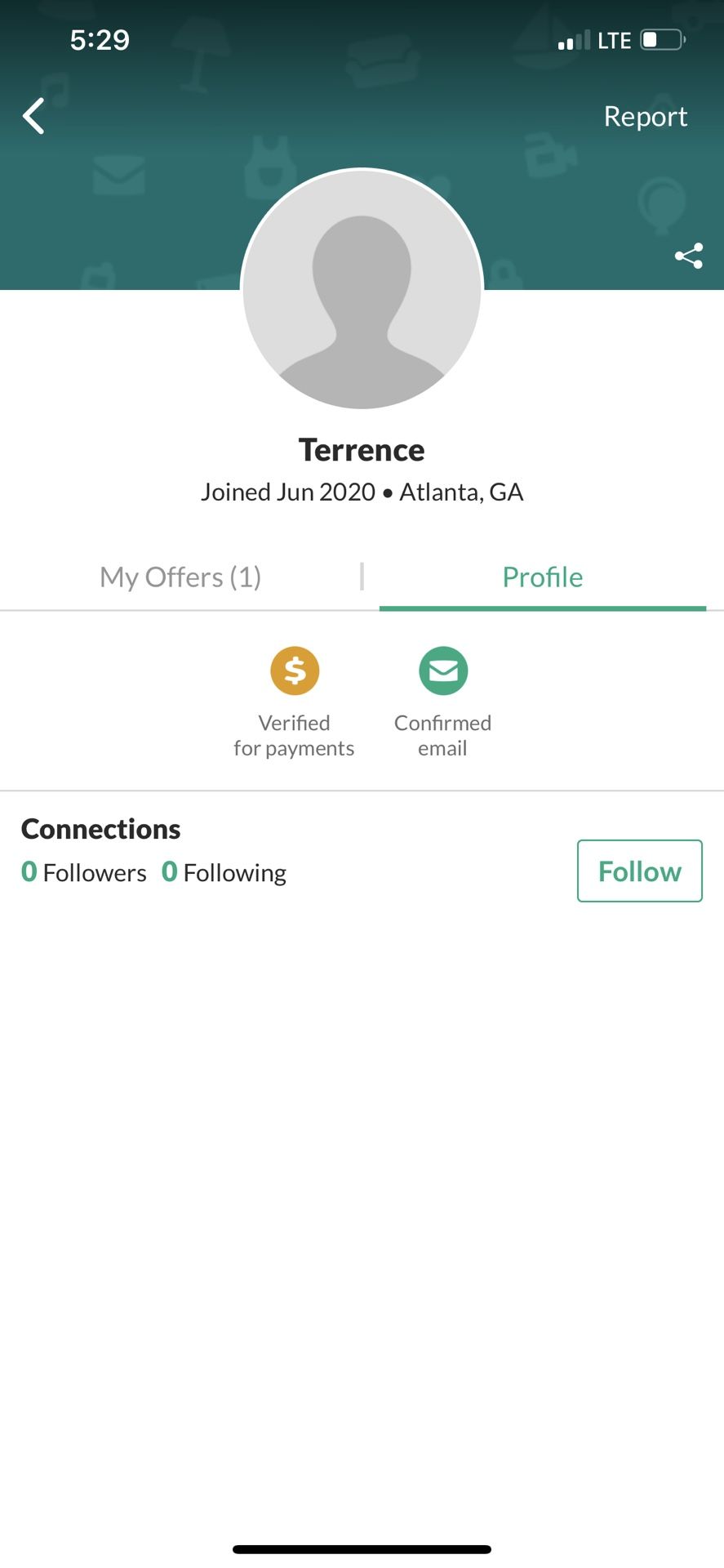Switch to the Profile tab
724x1568 pixels.
(x=542, y=577)
